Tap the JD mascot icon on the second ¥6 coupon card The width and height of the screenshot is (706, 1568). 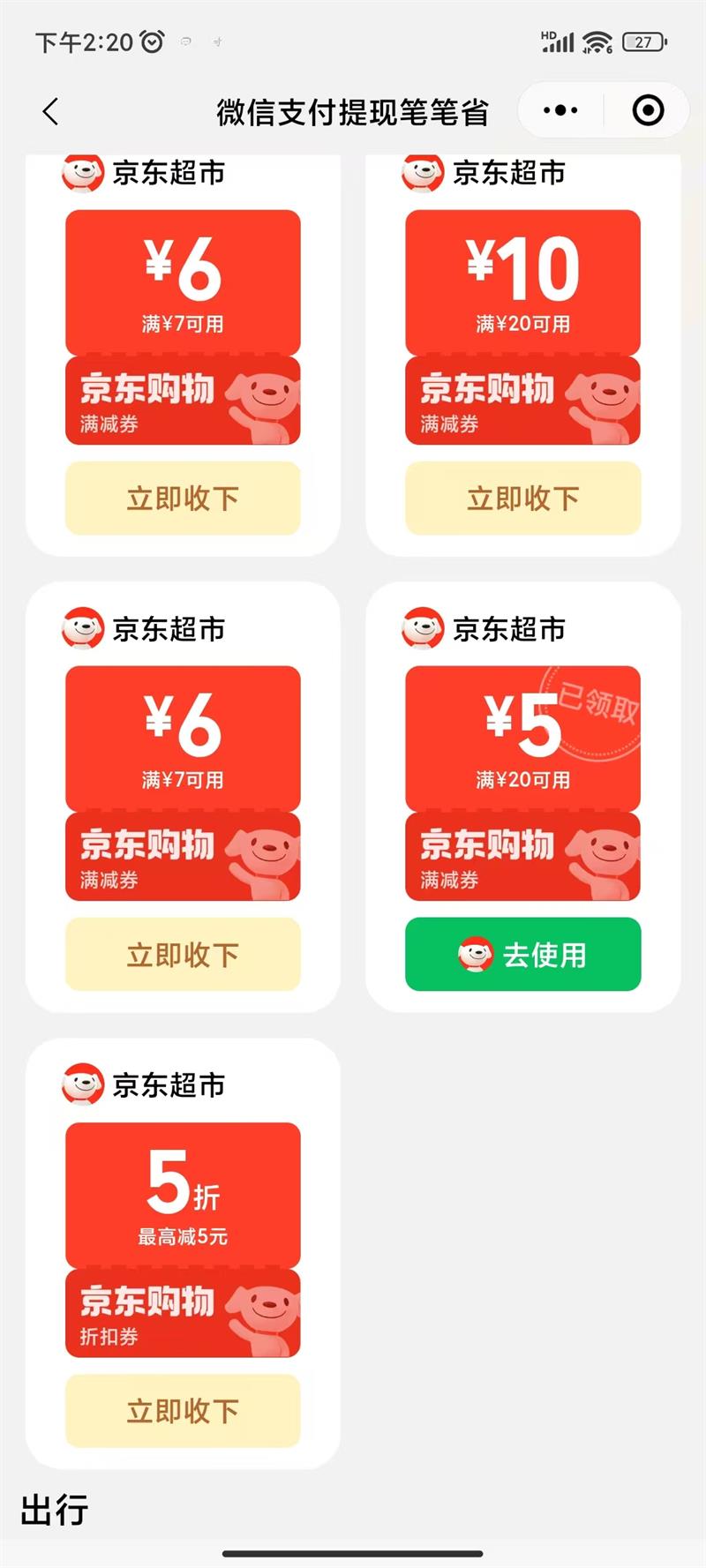[82, 629]
